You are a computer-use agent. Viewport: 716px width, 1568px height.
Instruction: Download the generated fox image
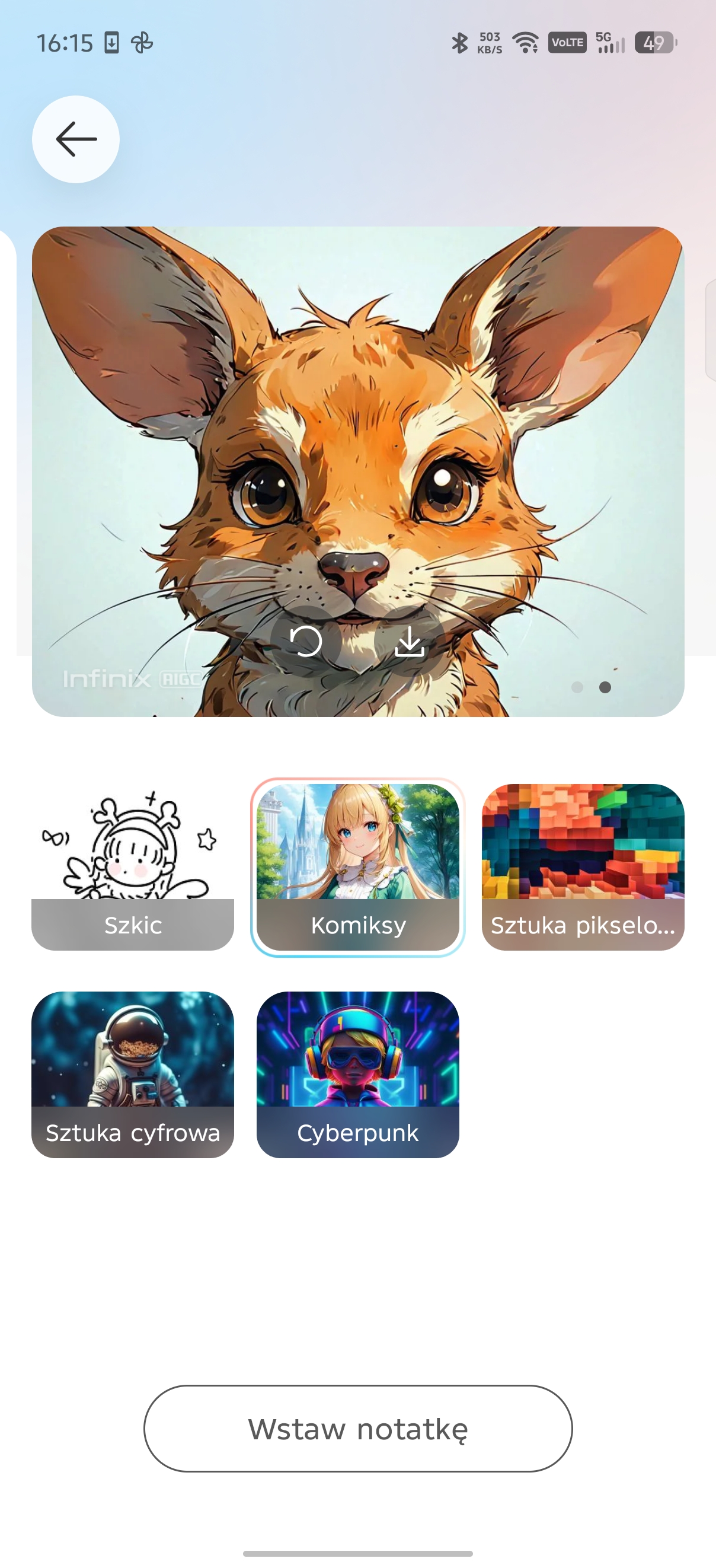pos(410,641)
